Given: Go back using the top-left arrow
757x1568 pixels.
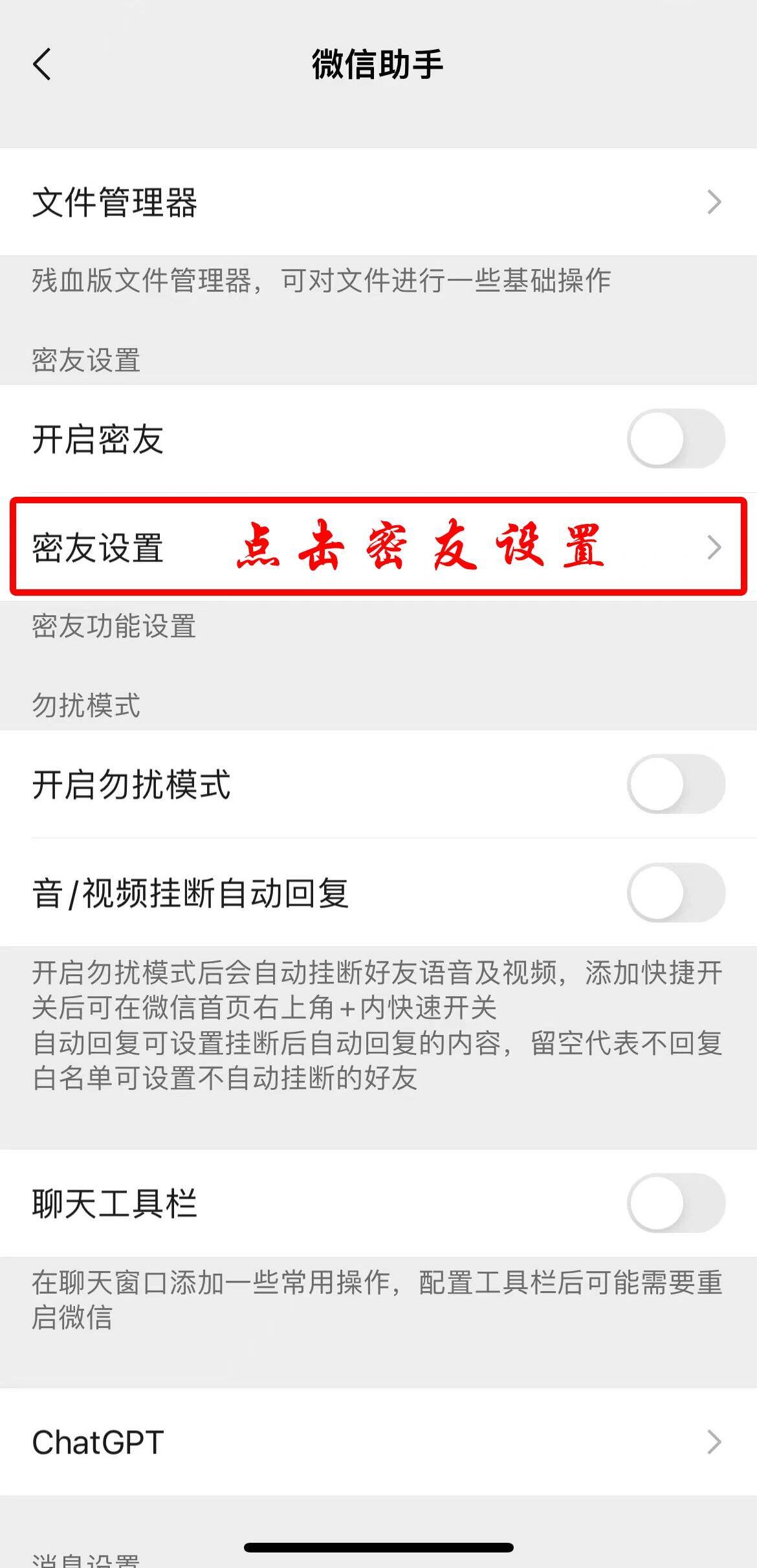Looking at the screenshot, I should pyautogui.click(x=42, y=65).
